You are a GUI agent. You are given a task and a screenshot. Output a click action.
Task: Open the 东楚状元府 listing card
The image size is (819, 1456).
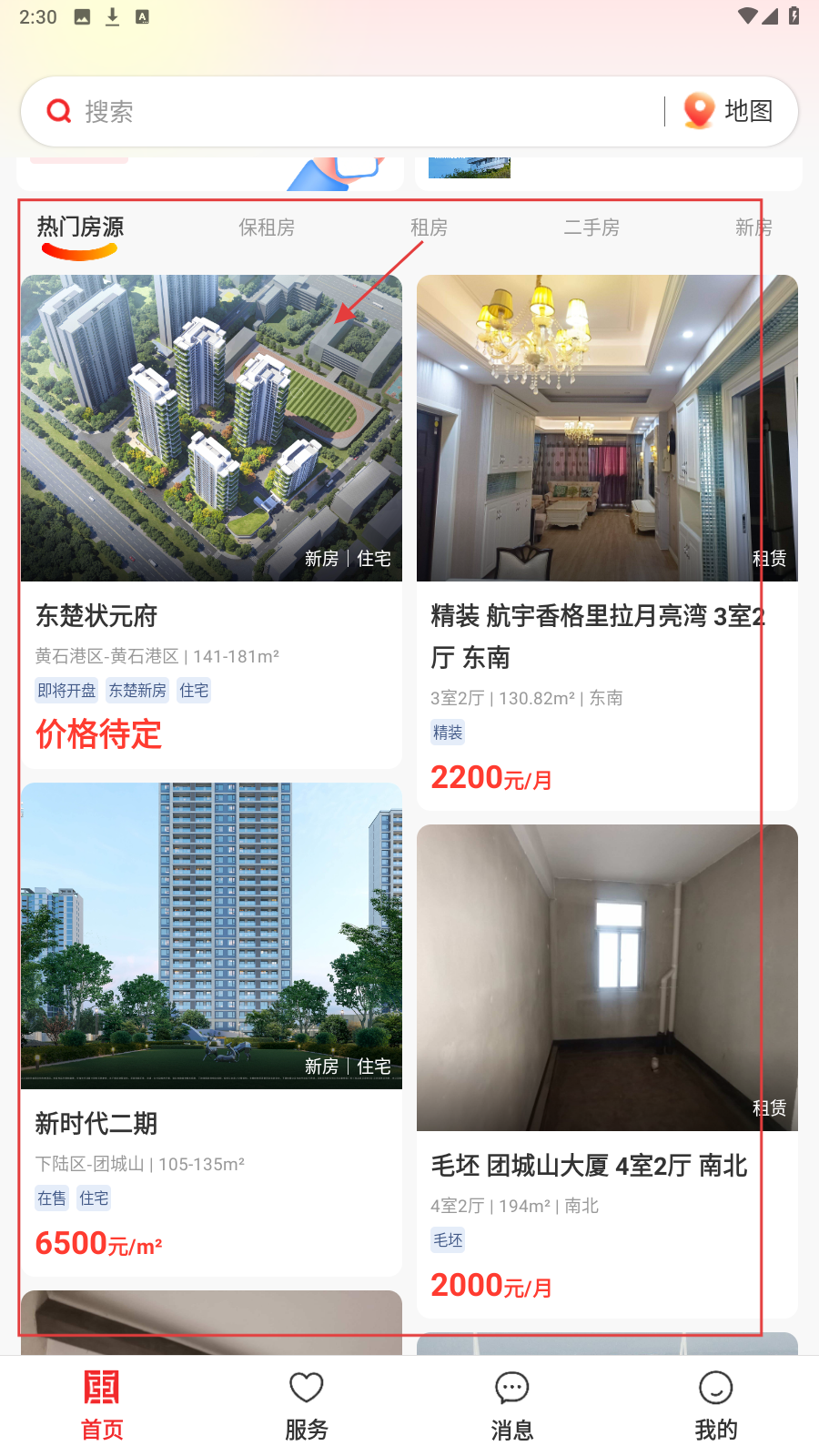pos(211,519)
